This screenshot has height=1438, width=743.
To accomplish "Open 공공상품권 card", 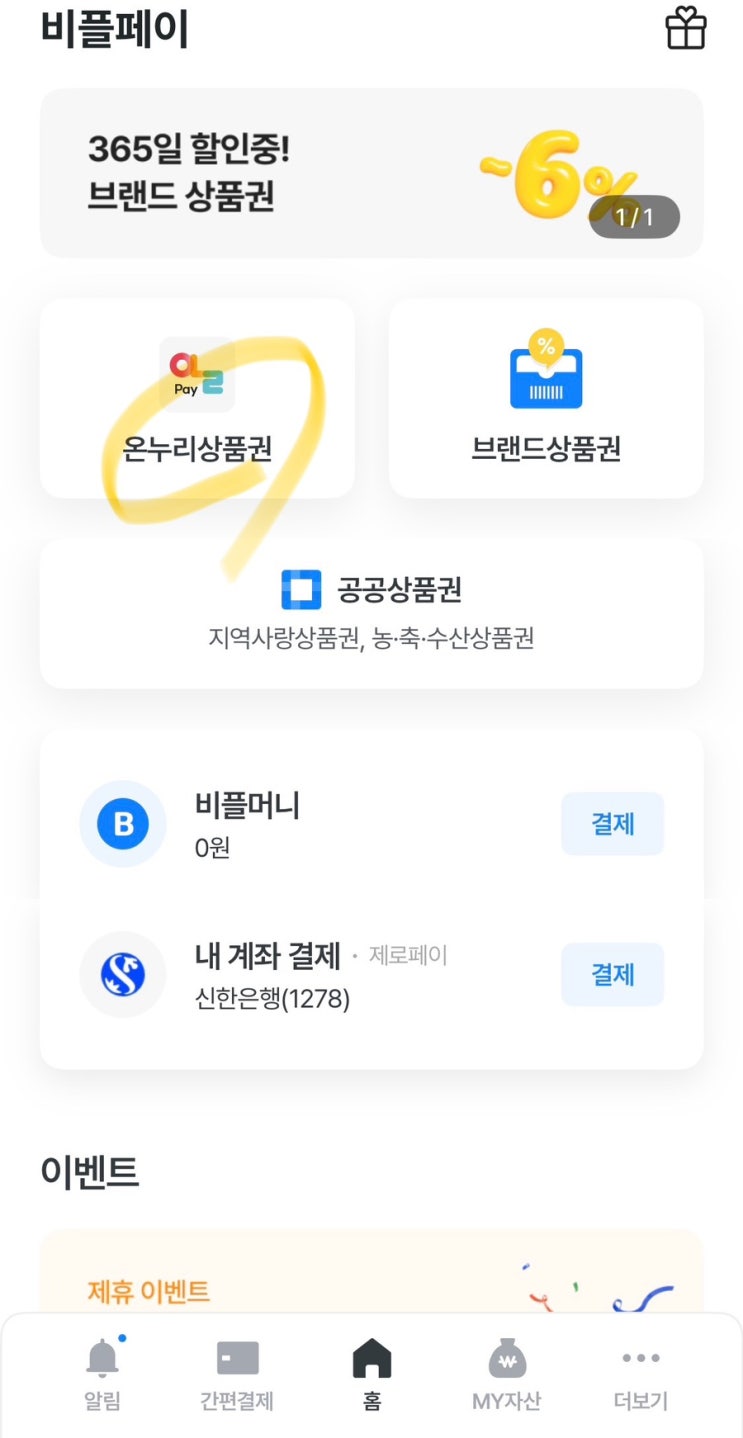I will coord(371,612).
